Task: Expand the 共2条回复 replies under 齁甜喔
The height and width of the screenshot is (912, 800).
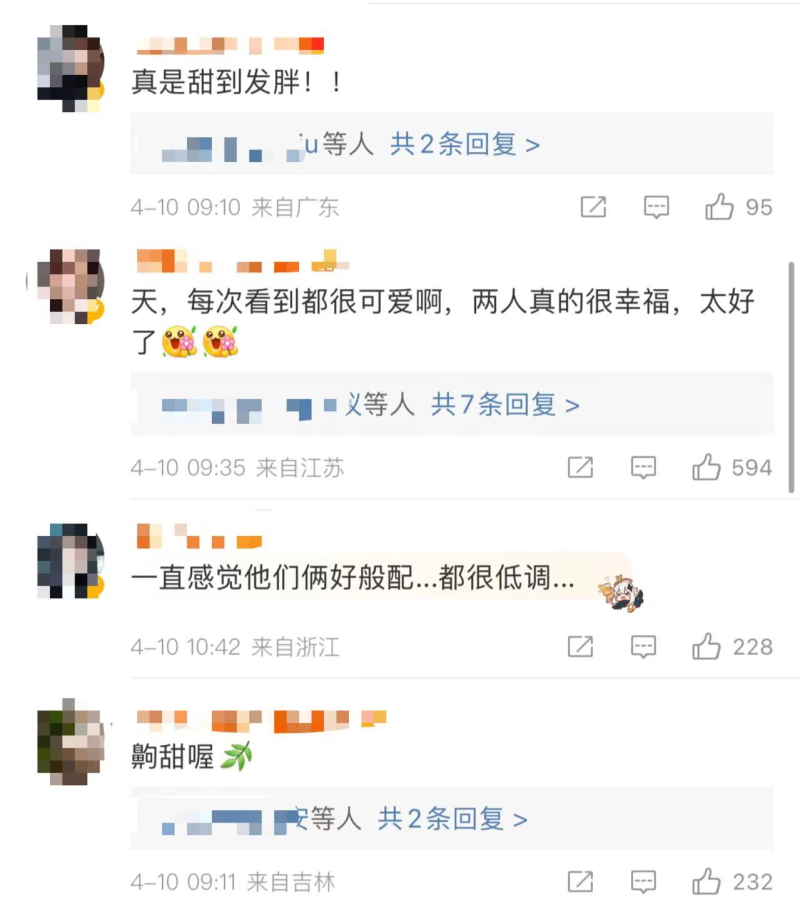Action: click(x=452, y=820)
